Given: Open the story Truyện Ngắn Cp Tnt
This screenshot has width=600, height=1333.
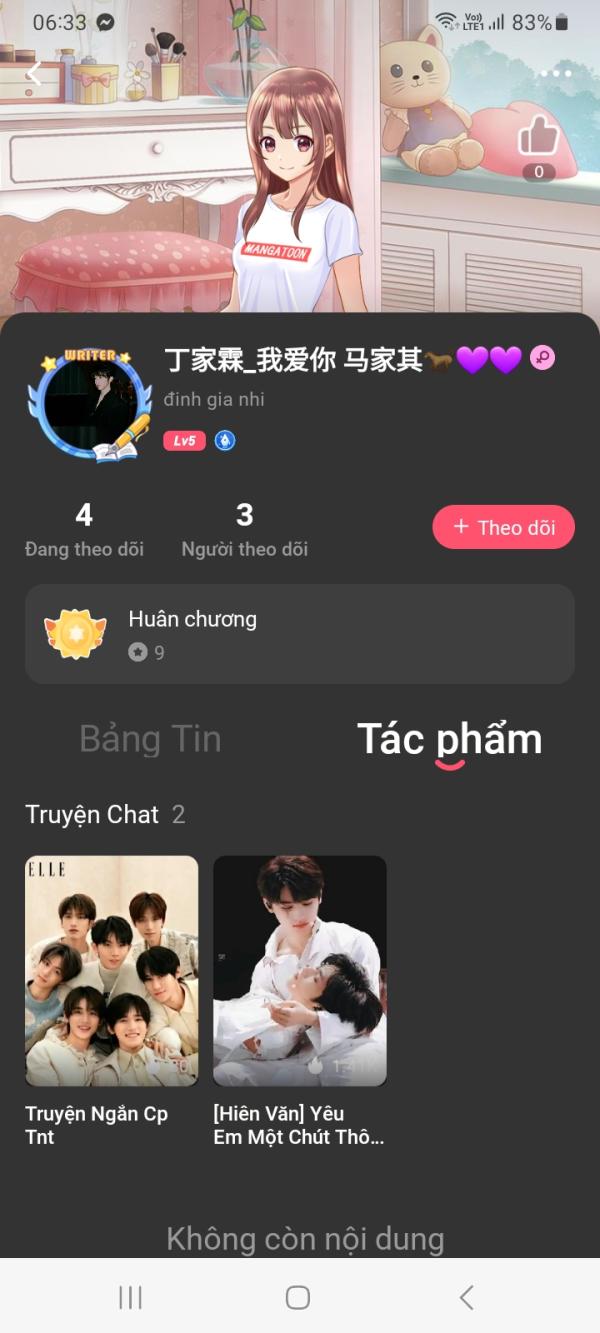Looking at the screenshot, I should click(111, 971).
